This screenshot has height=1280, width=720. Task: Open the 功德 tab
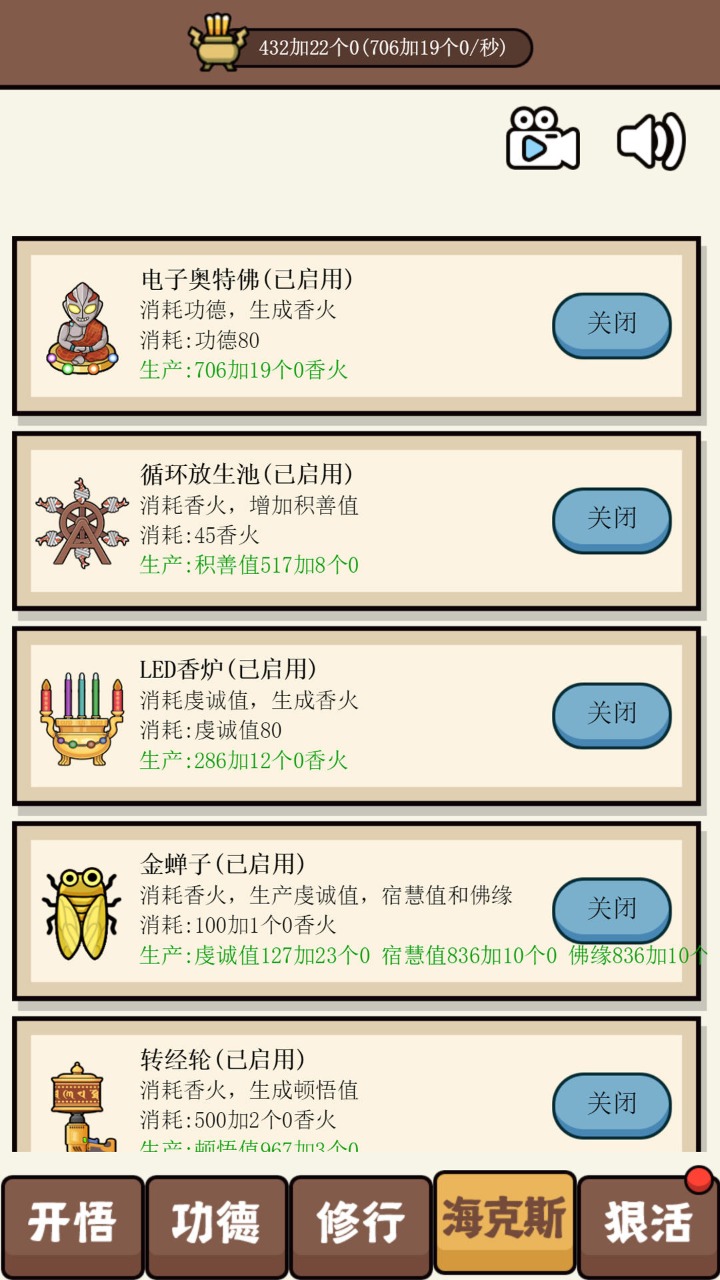pos(216,1224)
